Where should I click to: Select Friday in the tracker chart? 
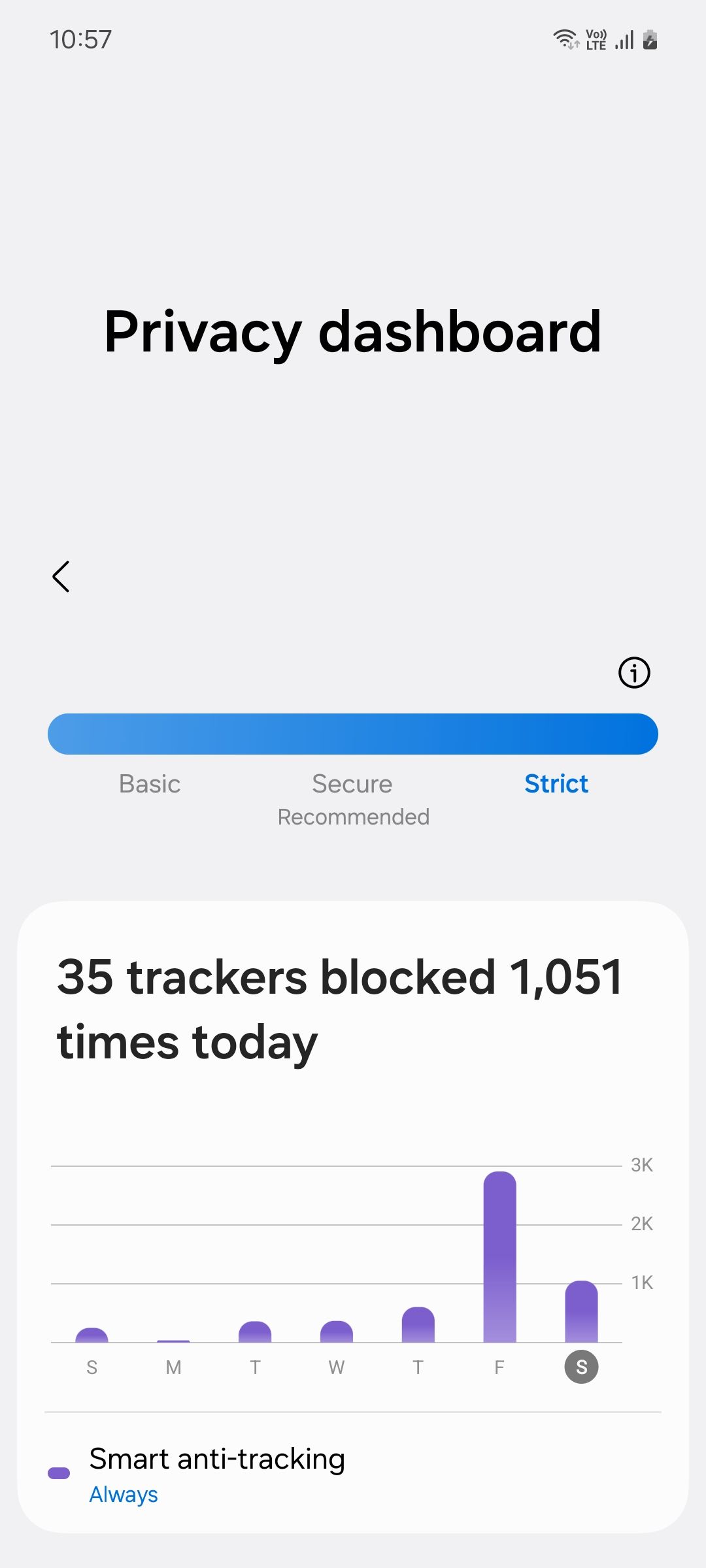click(x=499, y=1367)
